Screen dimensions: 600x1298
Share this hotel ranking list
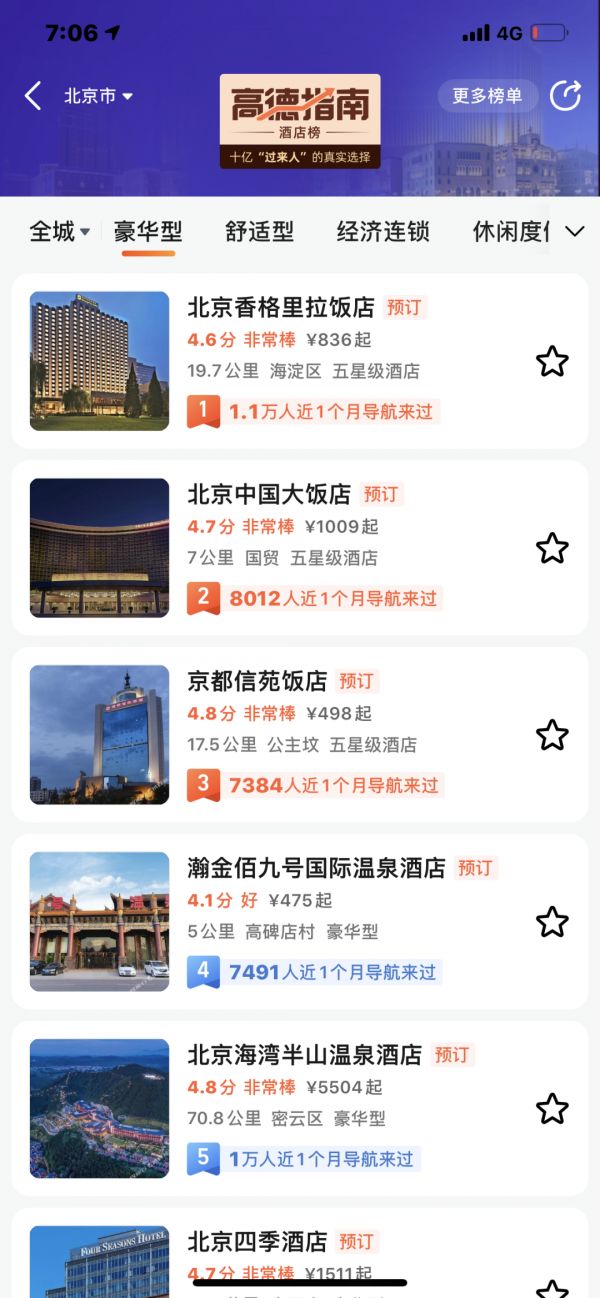(x=566, y=96)
